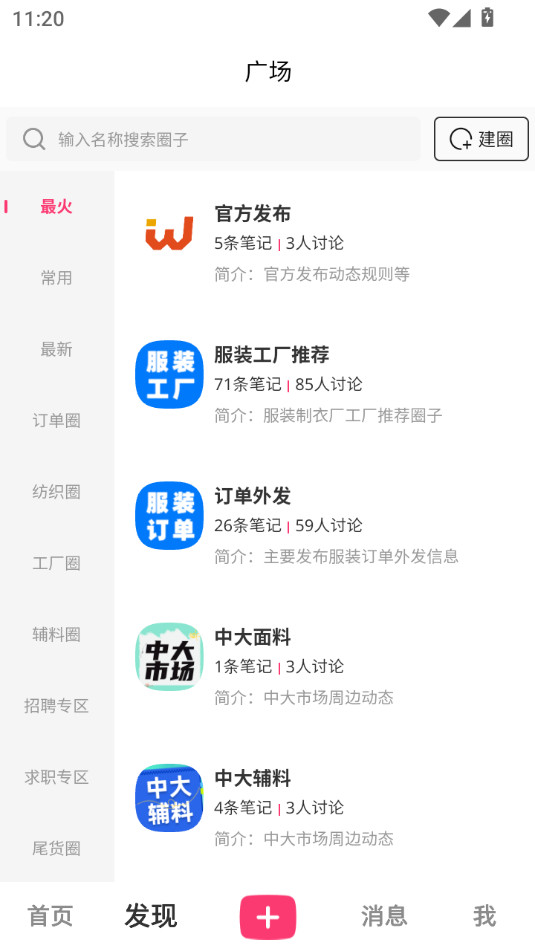
Task: Open the 订单圈 category
Action: point(56,420)
